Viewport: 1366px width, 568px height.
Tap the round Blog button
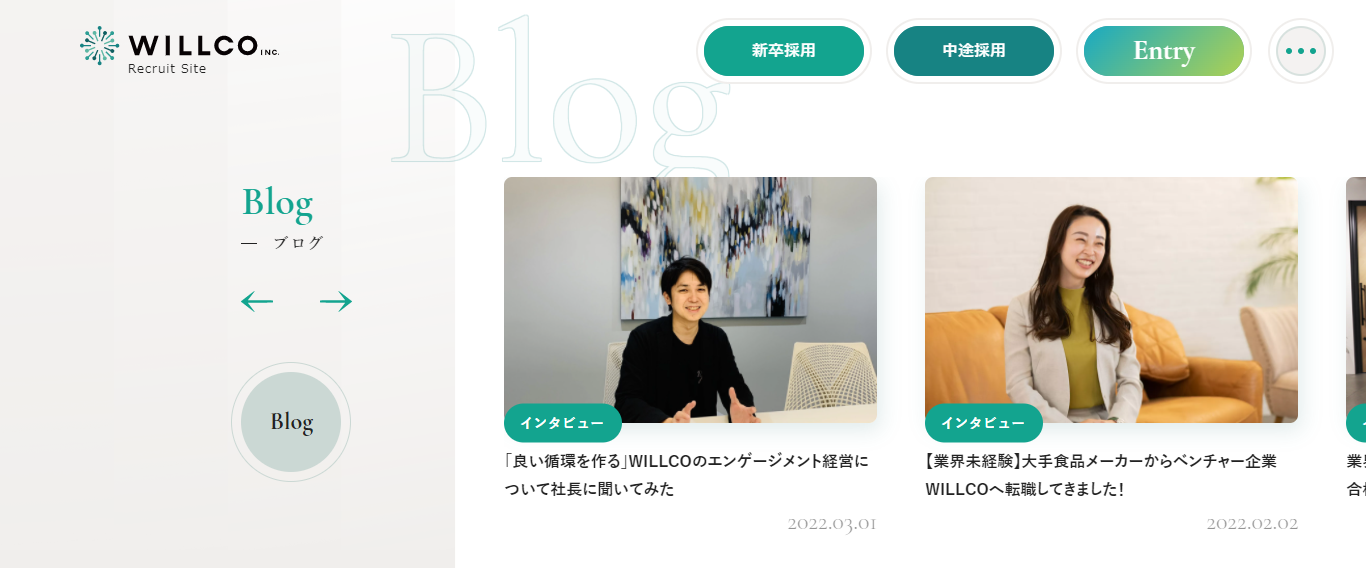(x=291, y=422)
